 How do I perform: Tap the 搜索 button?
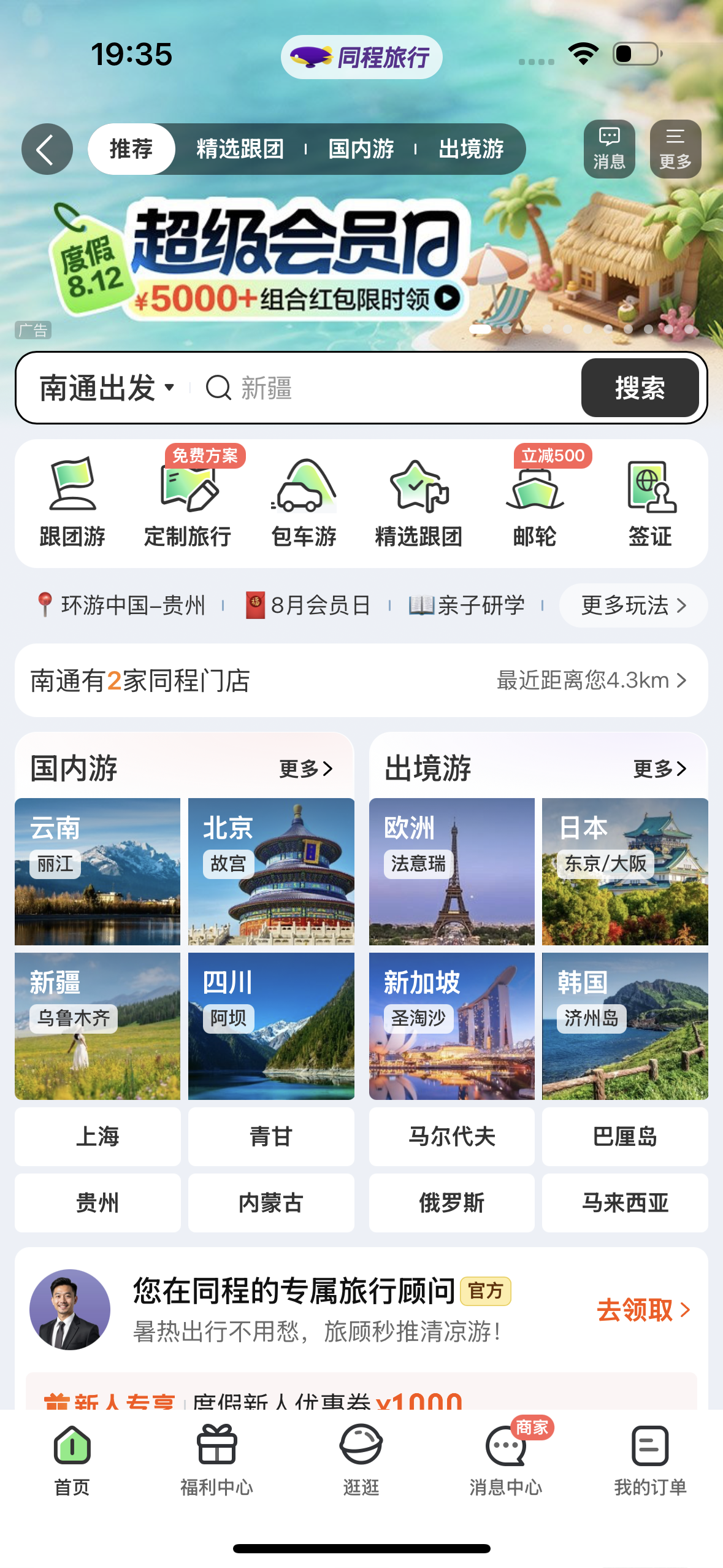pyautogui.click(x=640, y=388)
